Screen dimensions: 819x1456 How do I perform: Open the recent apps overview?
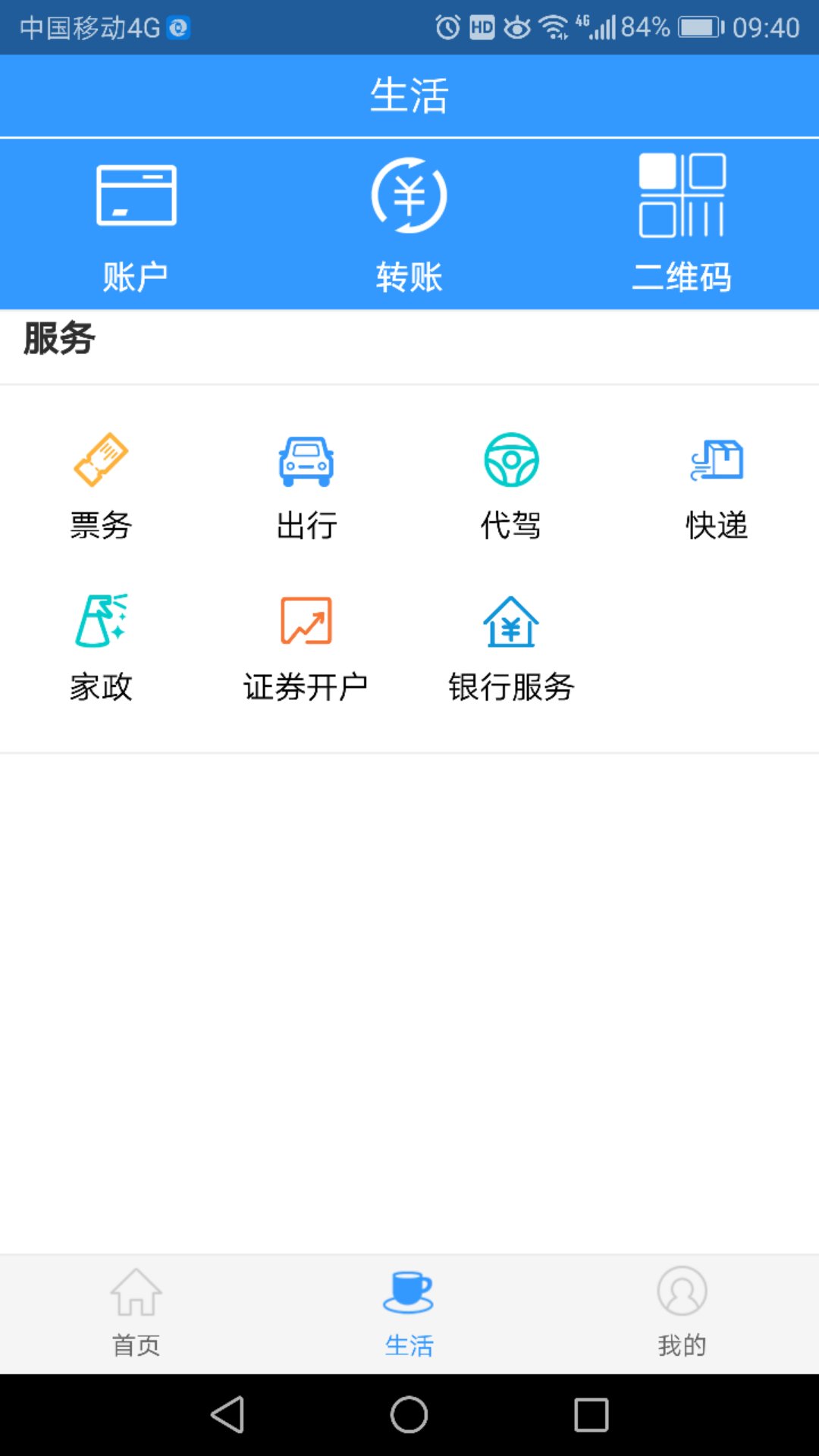pos(591,1415)
